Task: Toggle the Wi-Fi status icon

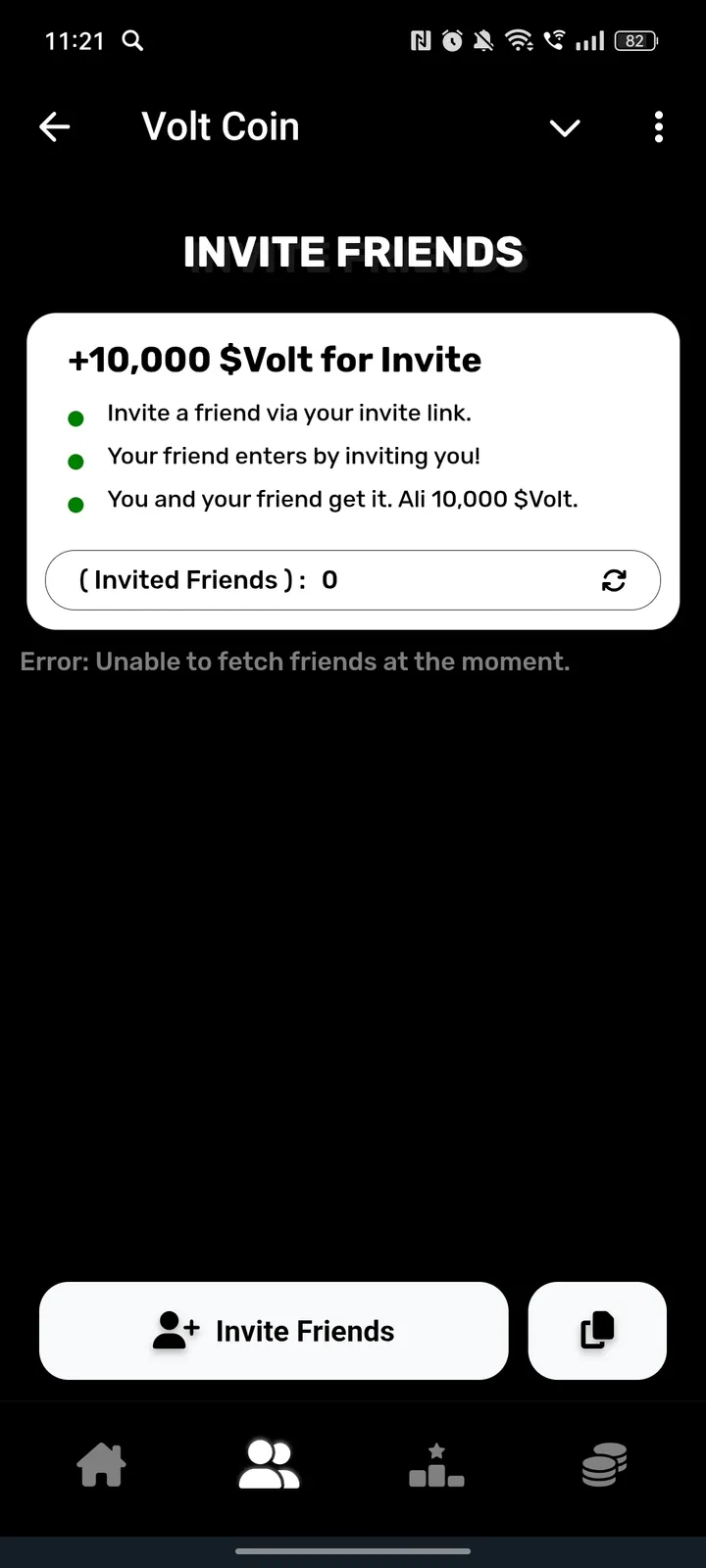Action: pyautogui.click(x=519, y=40)
